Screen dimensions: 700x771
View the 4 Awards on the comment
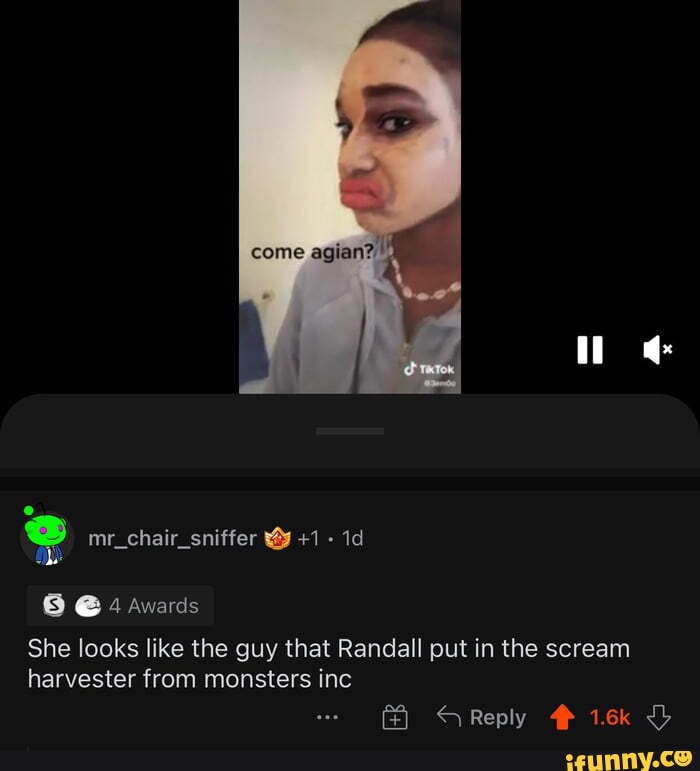click(118, 605)
